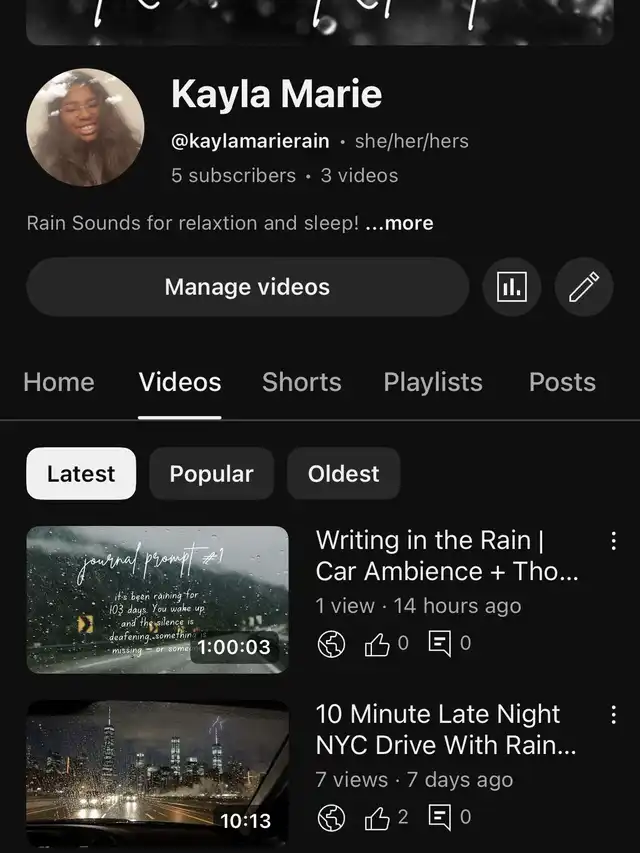Sort videos by Latest
The height and width of the screenshot is (853, 640).
pos(81,474)
